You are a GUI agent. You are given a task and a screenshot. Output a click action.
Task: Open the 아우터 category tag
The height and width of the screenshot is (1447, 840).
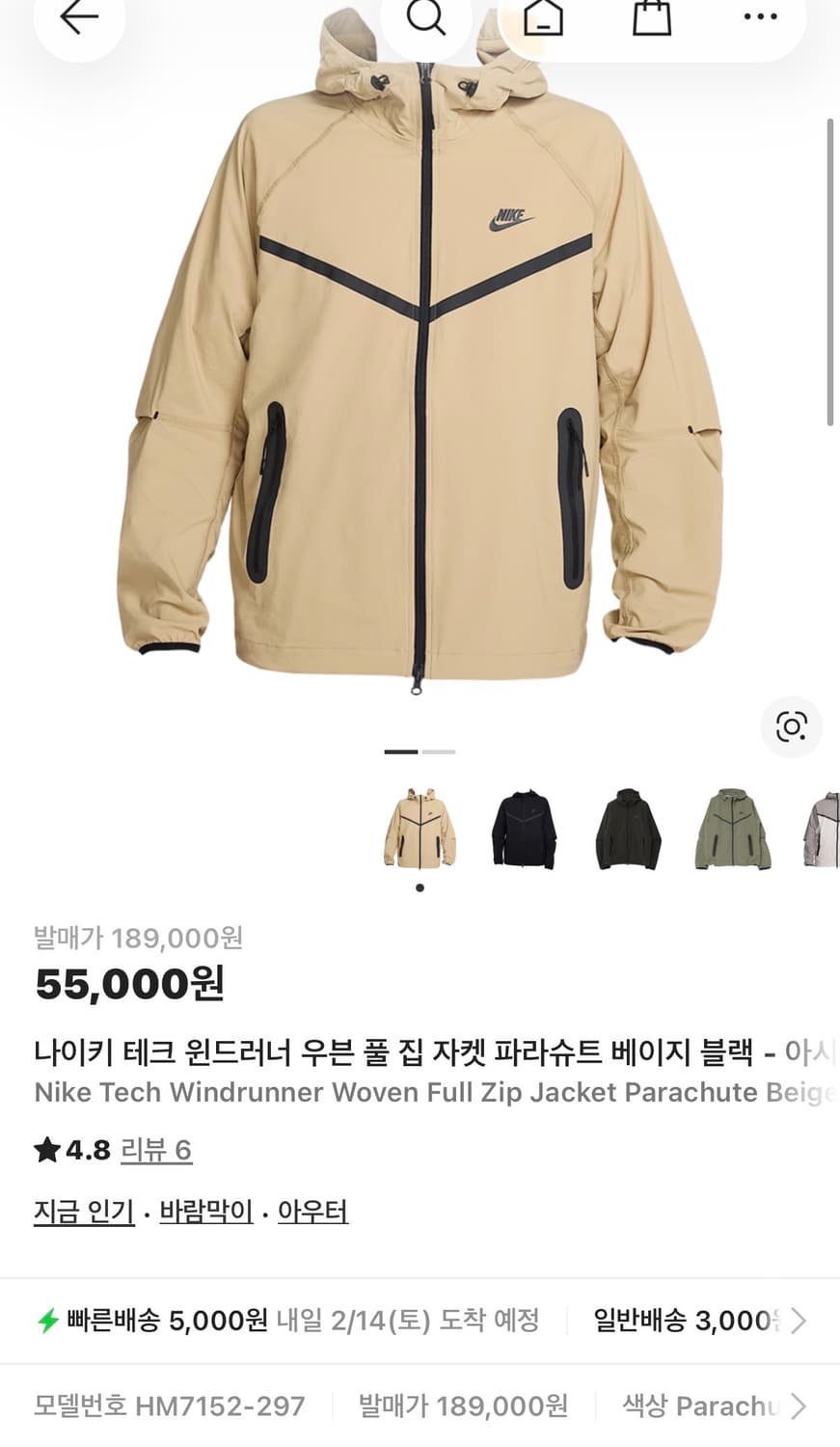tap(313, 1212)
